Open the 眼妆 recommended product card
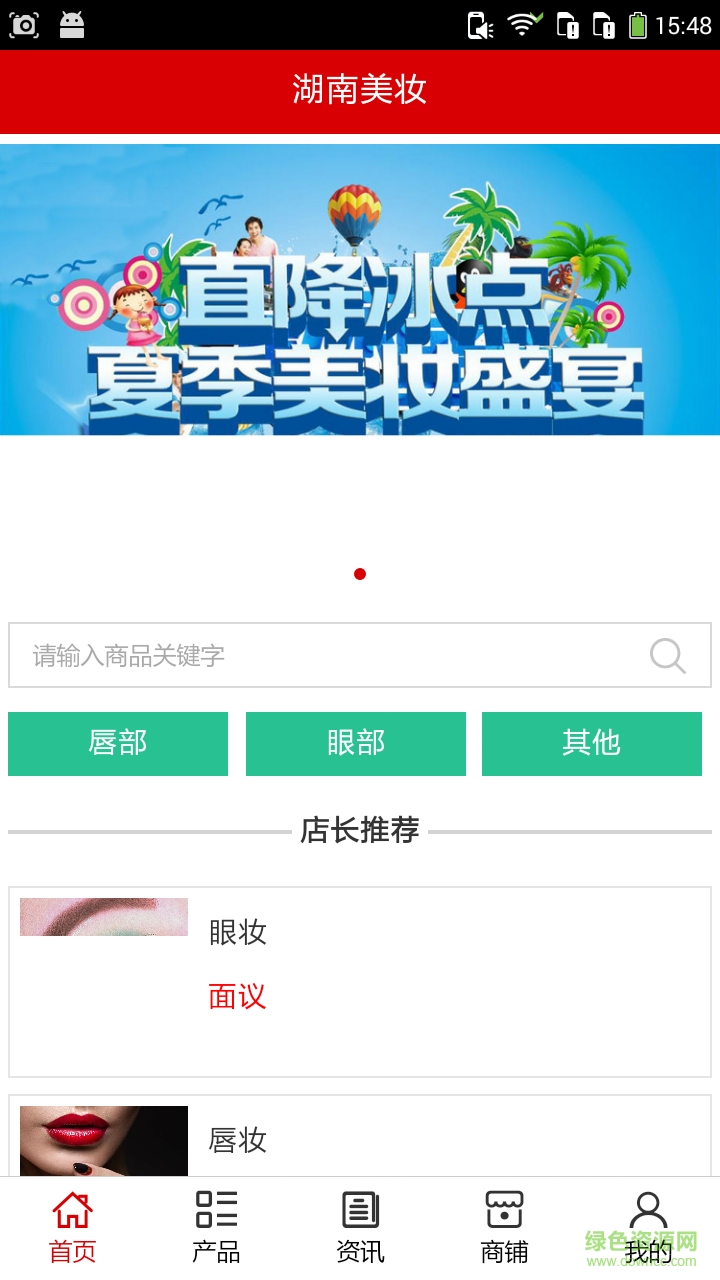The image size is (720, 1280). (x=360, y=981)
